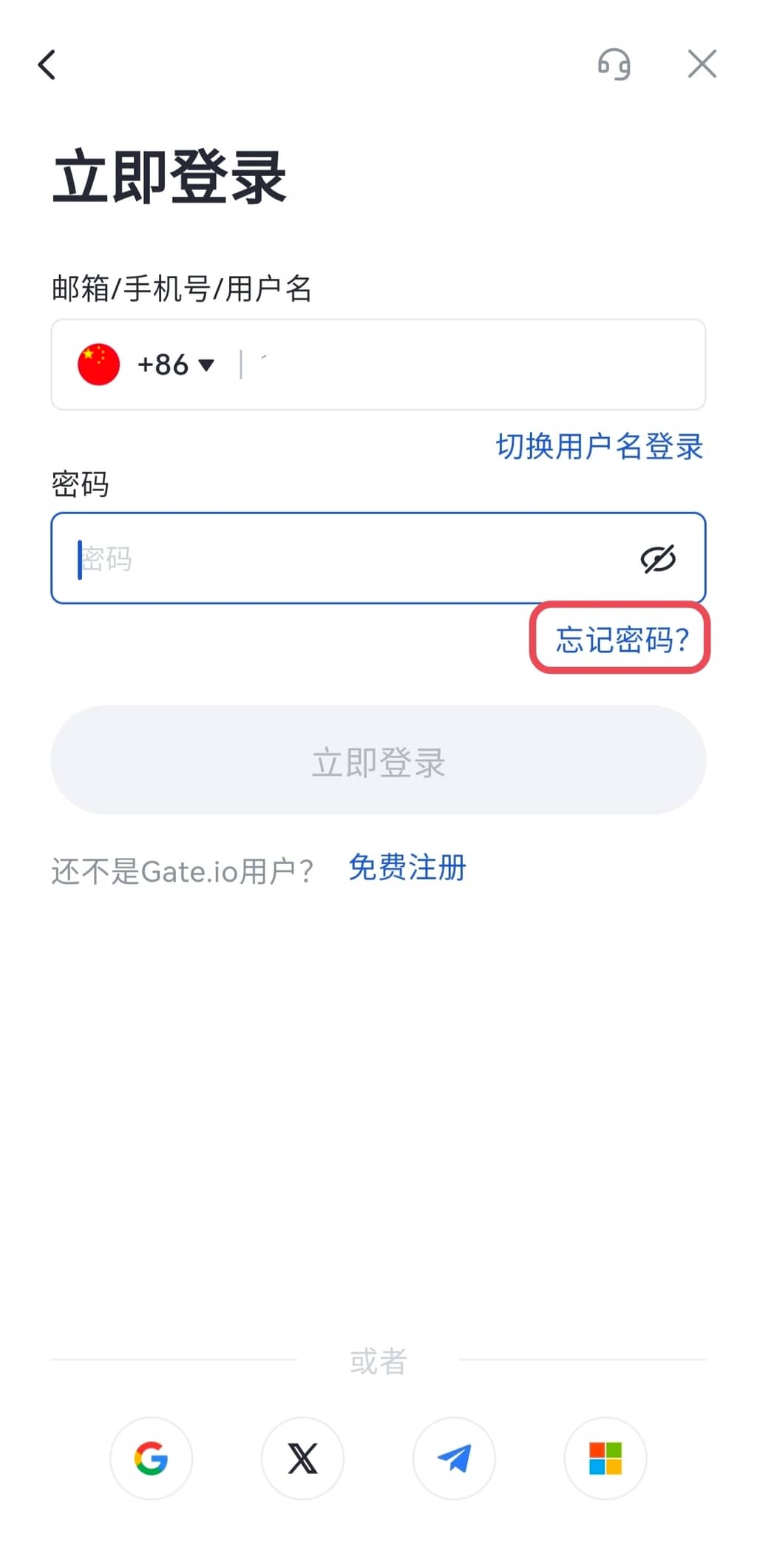Sign in with Microsoft

[605, 1459]
